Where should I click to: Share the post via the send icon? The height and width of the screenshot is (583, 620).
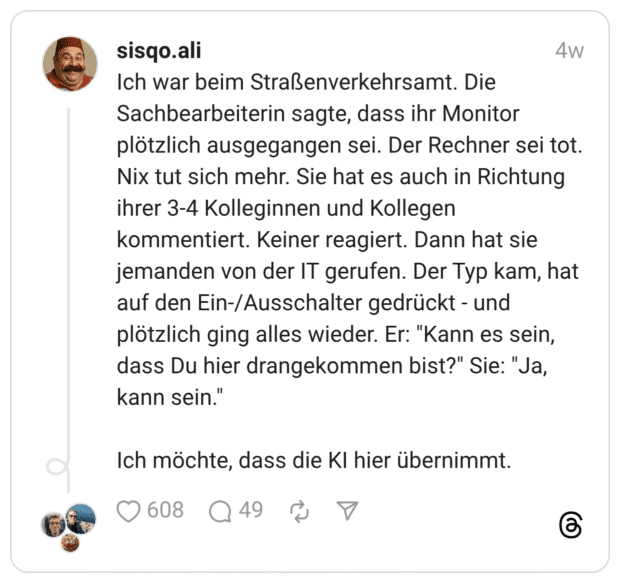coord(347,511)
